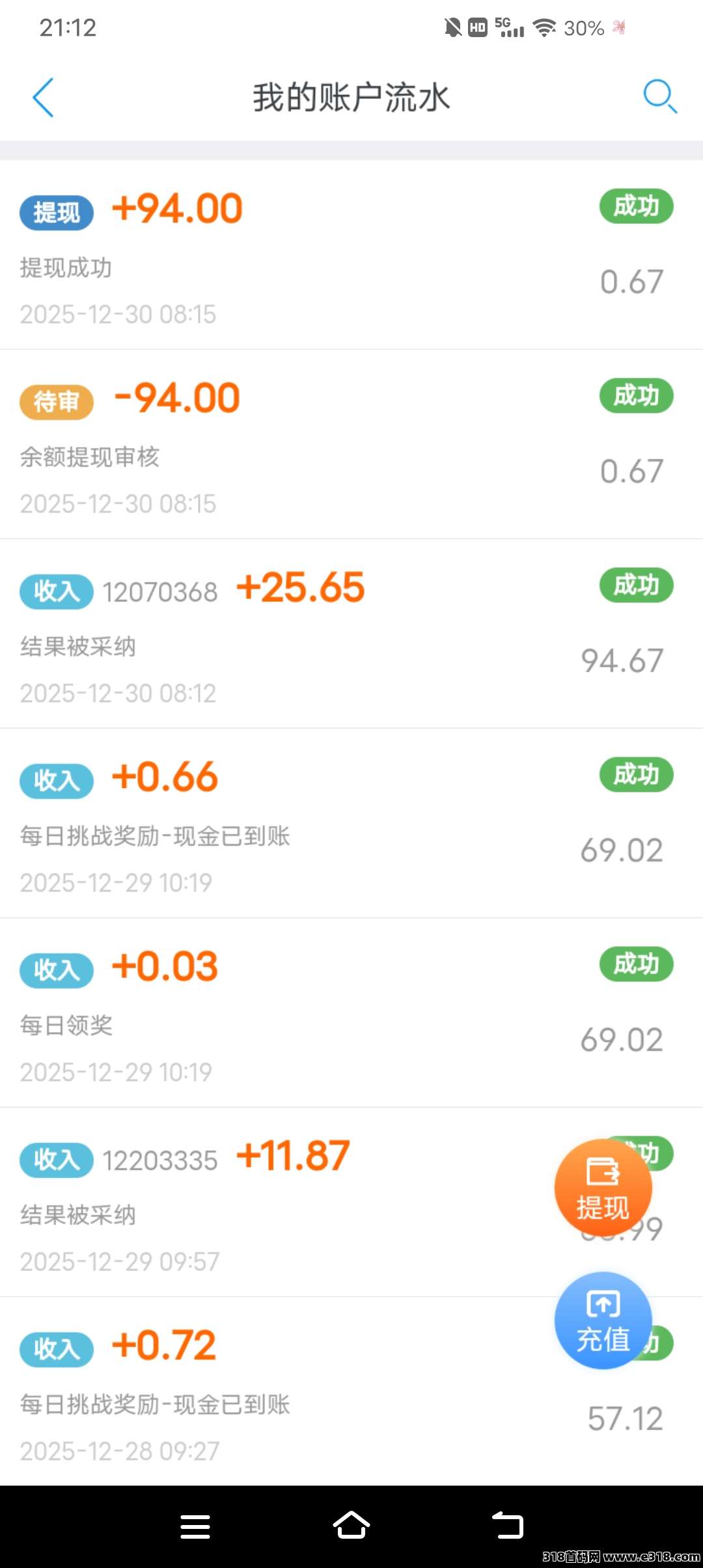Image resolution: width=703 pixels, height=1568 pixels.
Task: Go back from the account flow page
Action: pos(43,98)
